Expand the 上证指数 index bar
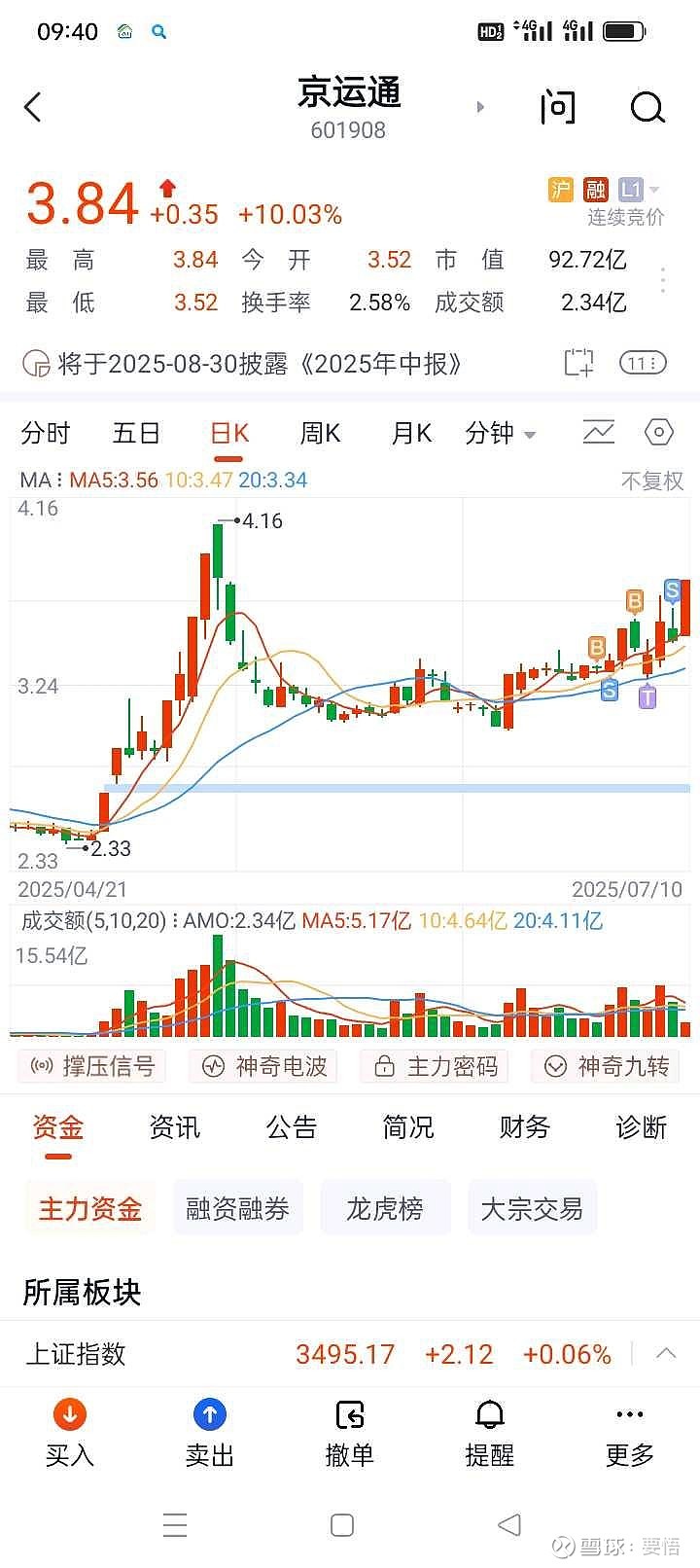Viewport: 700px width, 1568px height. (666, 1353)
